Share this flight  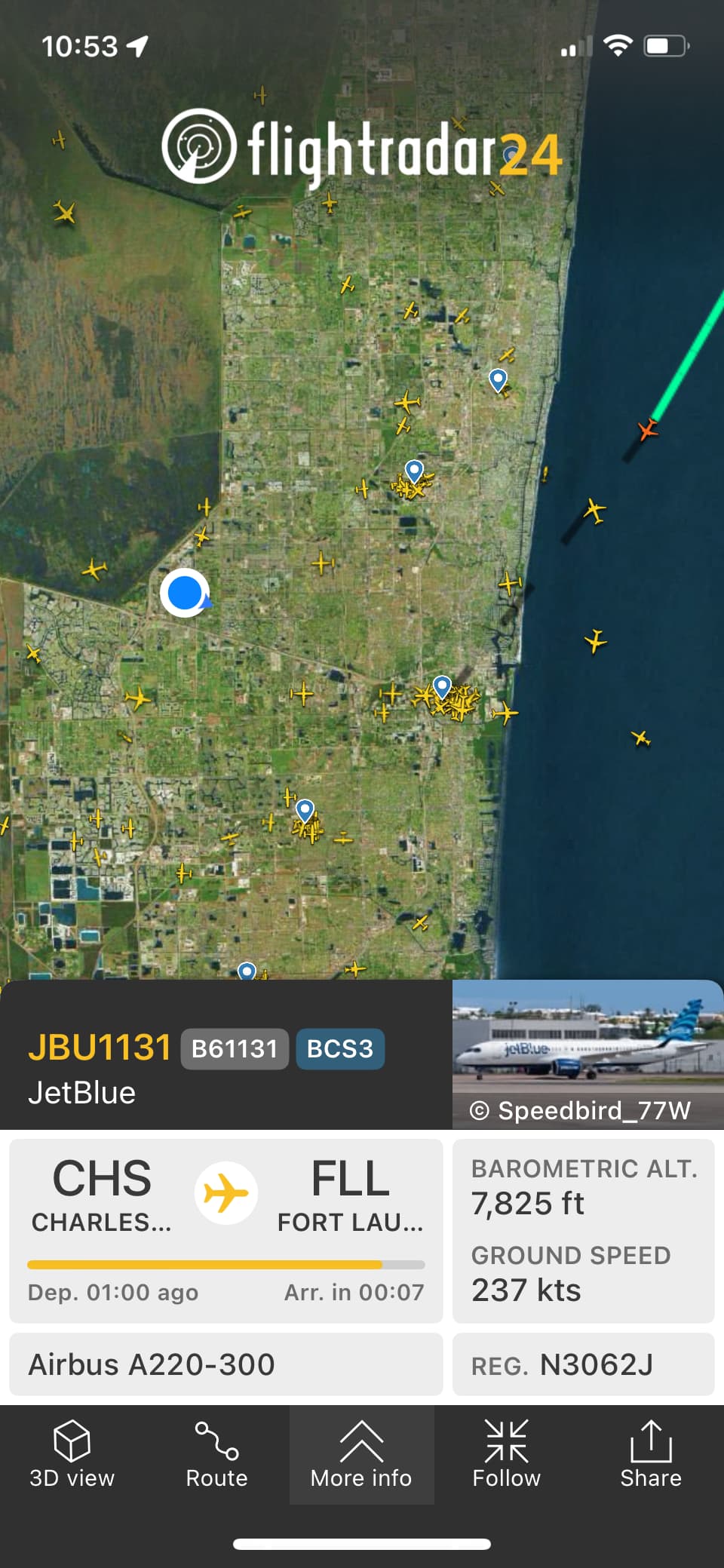point(650,1454)
